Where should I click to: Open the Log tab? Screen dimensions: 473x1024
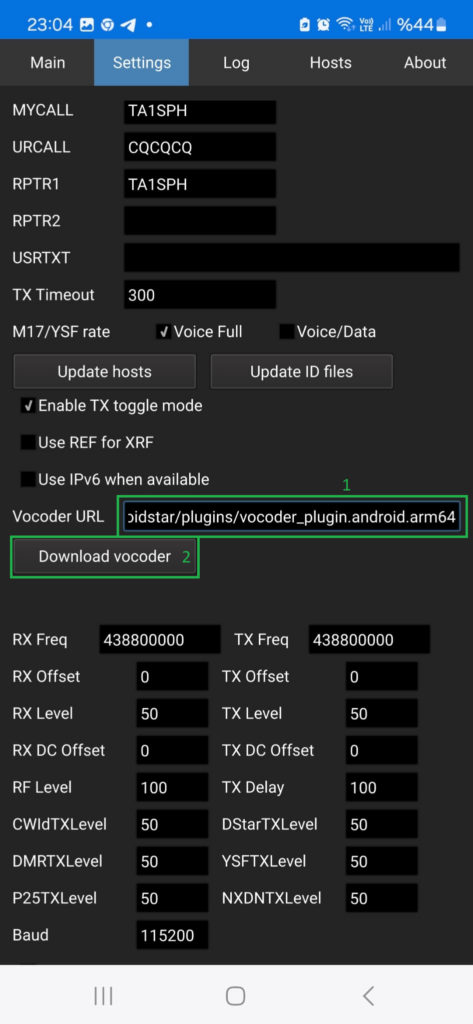[x=236, y=63]
